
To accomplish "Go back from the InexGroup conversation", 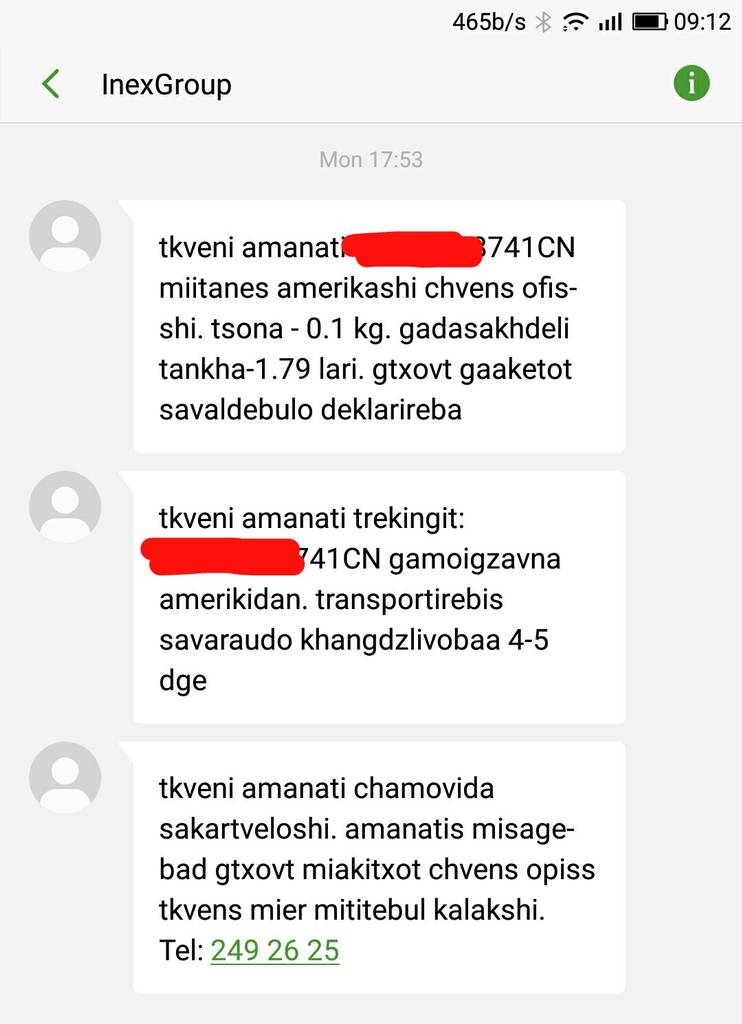I will coord(51,84).
